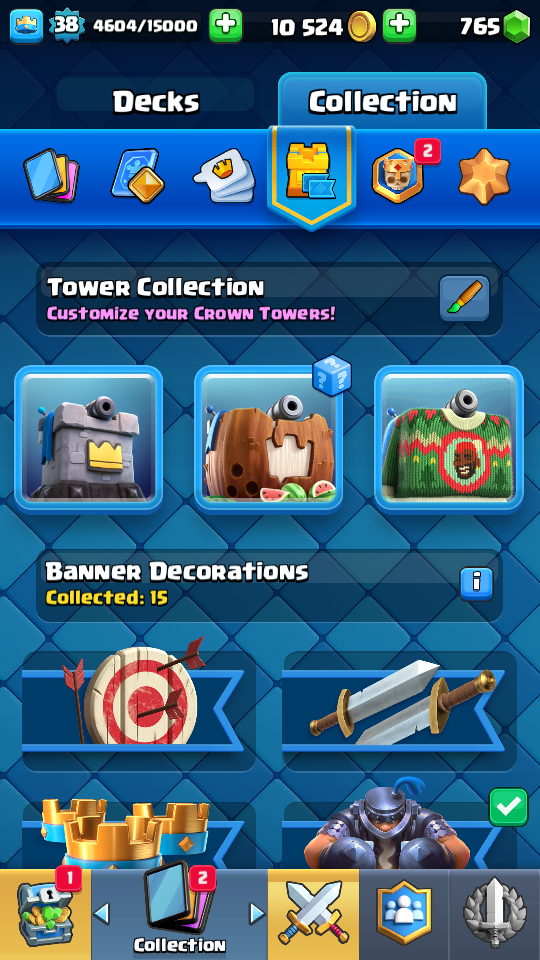Select the green holiday sweater tower skin
The image size is (540, 960).
click(x=449, y=438)
